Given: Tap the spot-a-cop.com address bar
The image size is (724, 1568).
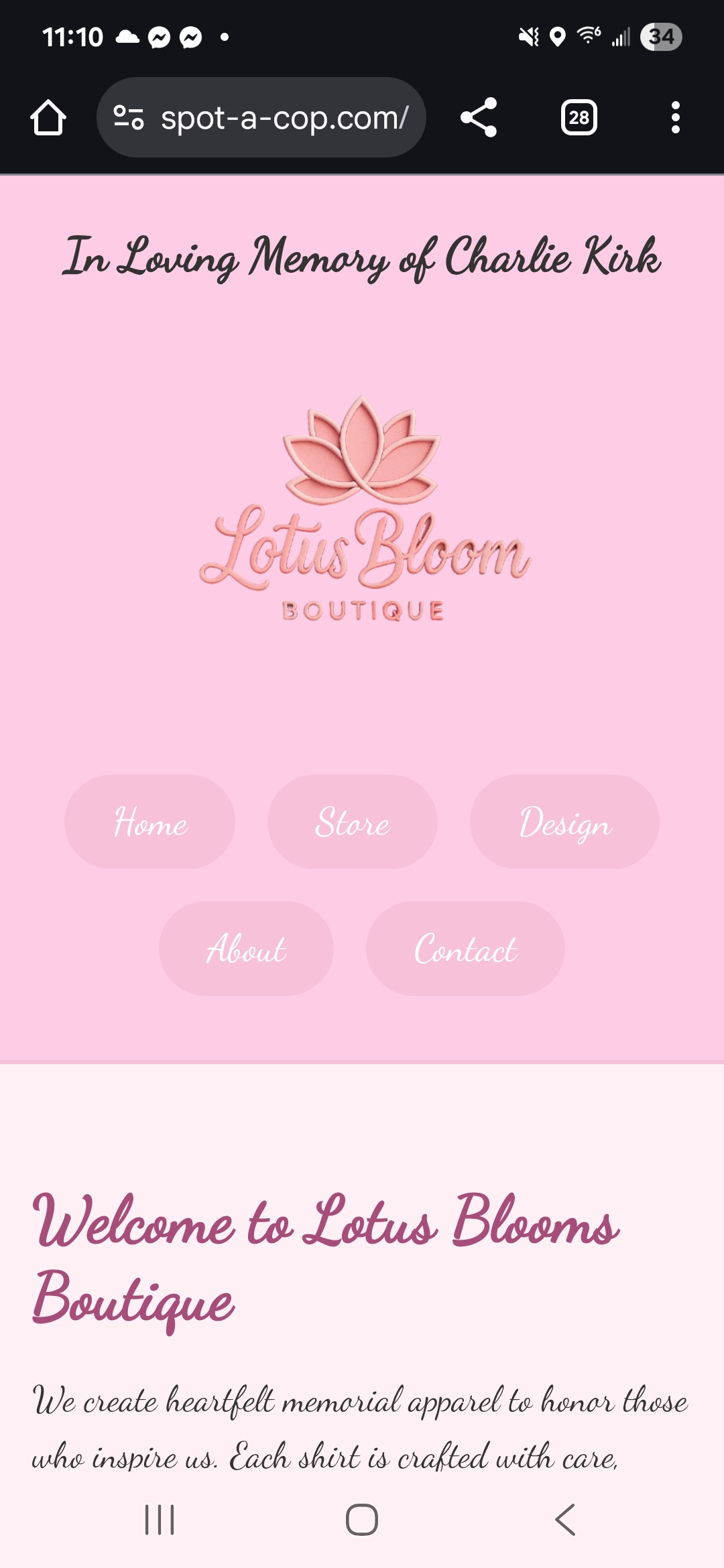Looking at the screenshot, I should click(x=284, y=118).
